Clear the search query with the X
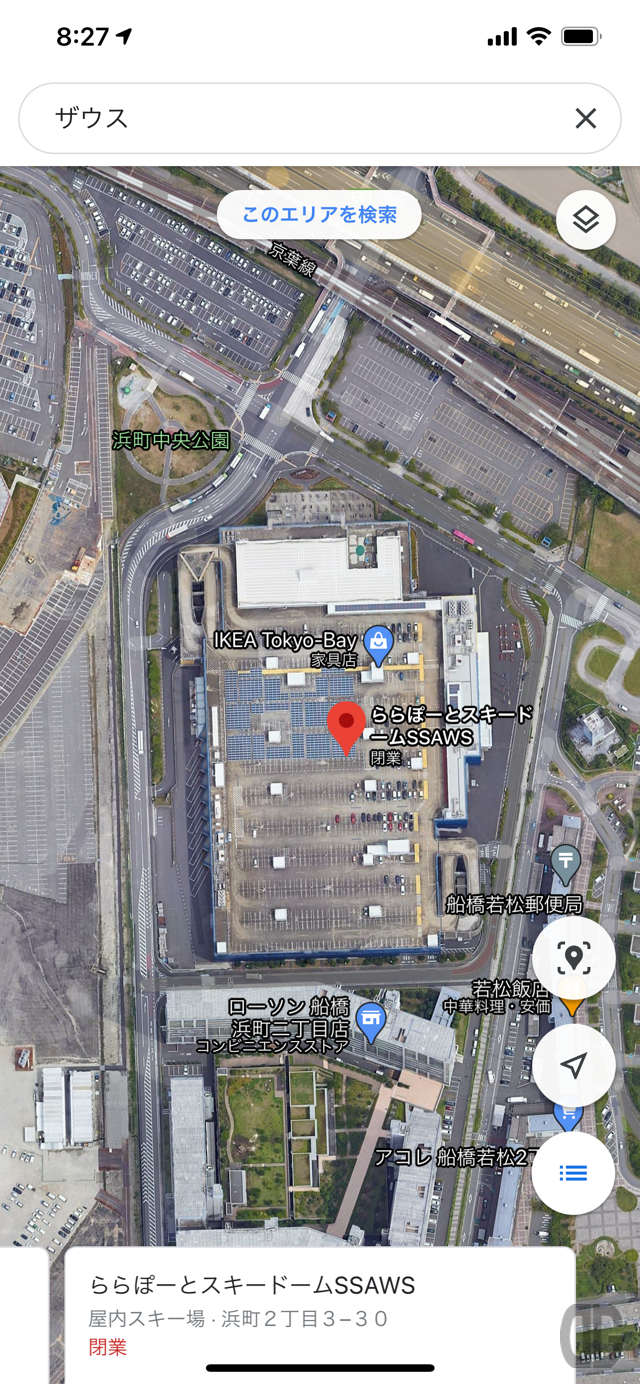 coord(586,118)
